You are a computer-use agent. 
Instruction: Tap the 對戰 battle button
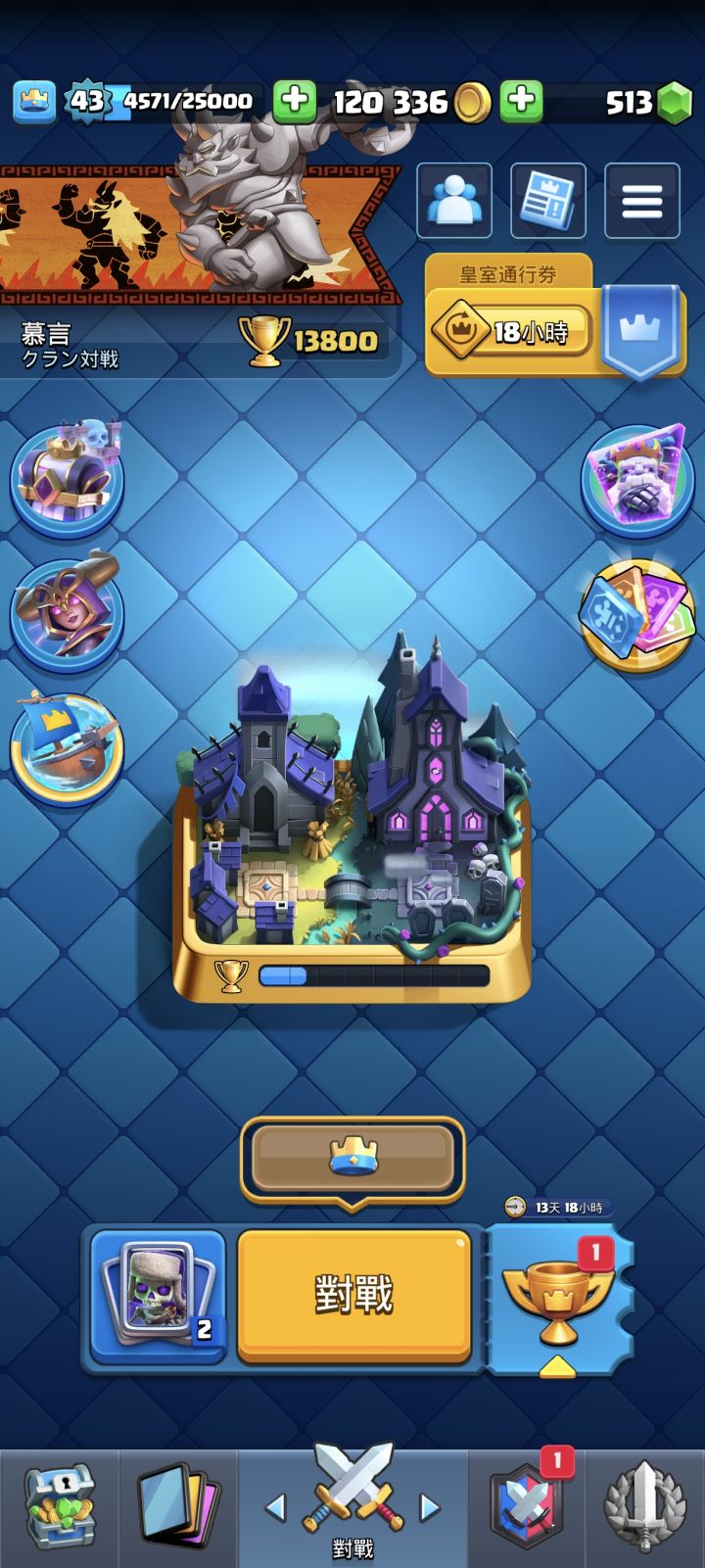pos(353,1296)
